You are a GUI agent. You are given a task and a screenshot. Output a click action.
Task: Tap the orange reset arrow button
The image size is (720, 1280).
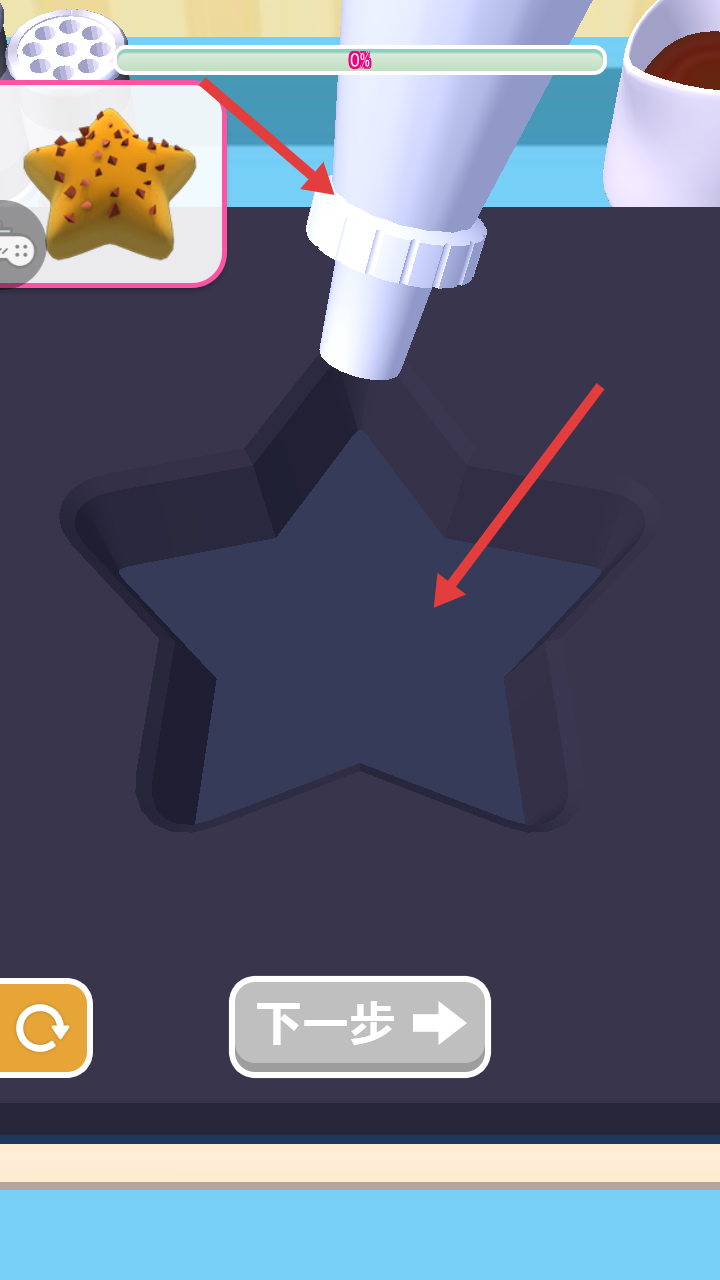coord(44,1028)
